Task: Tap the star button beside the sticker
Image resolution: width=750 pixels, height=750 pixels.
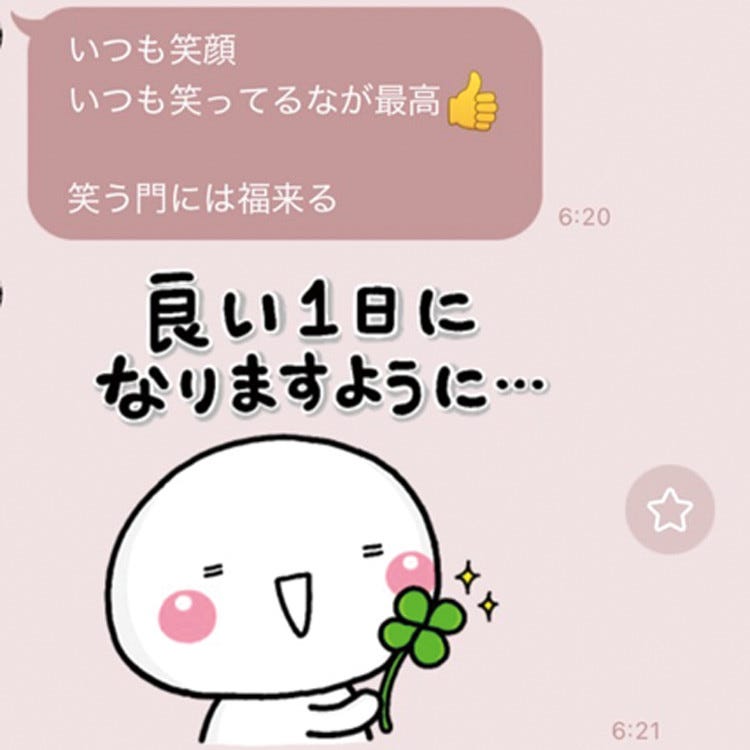Action: 670,511
